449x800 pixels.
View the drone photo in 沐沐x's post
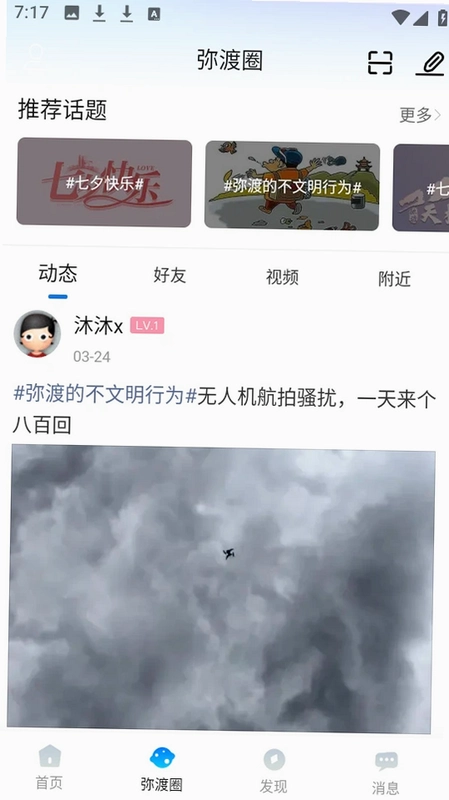click(x=221, y=588)
